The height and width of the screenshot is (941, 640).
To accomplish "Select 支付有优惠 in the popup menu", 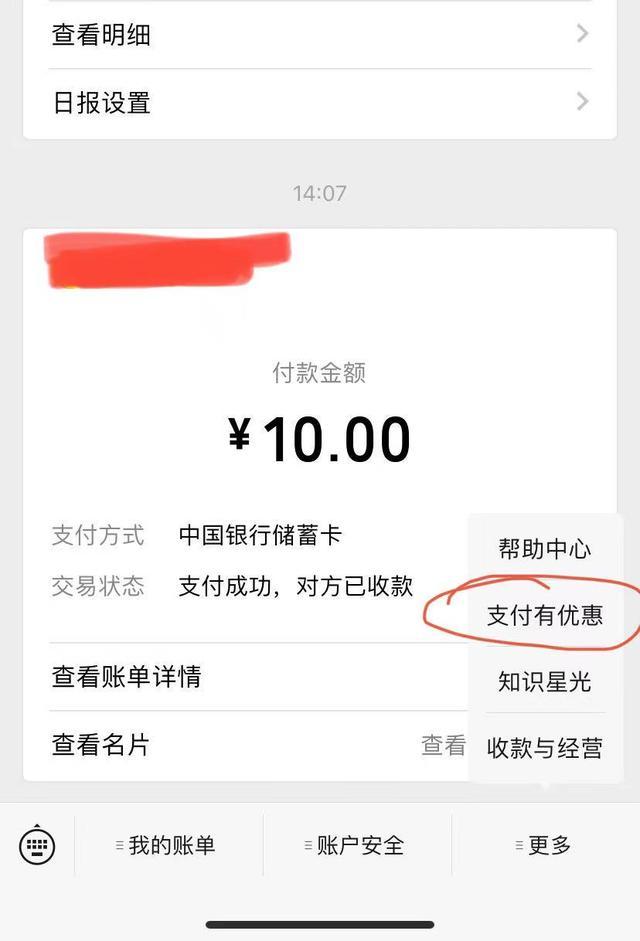I will (x=545, y=614).
